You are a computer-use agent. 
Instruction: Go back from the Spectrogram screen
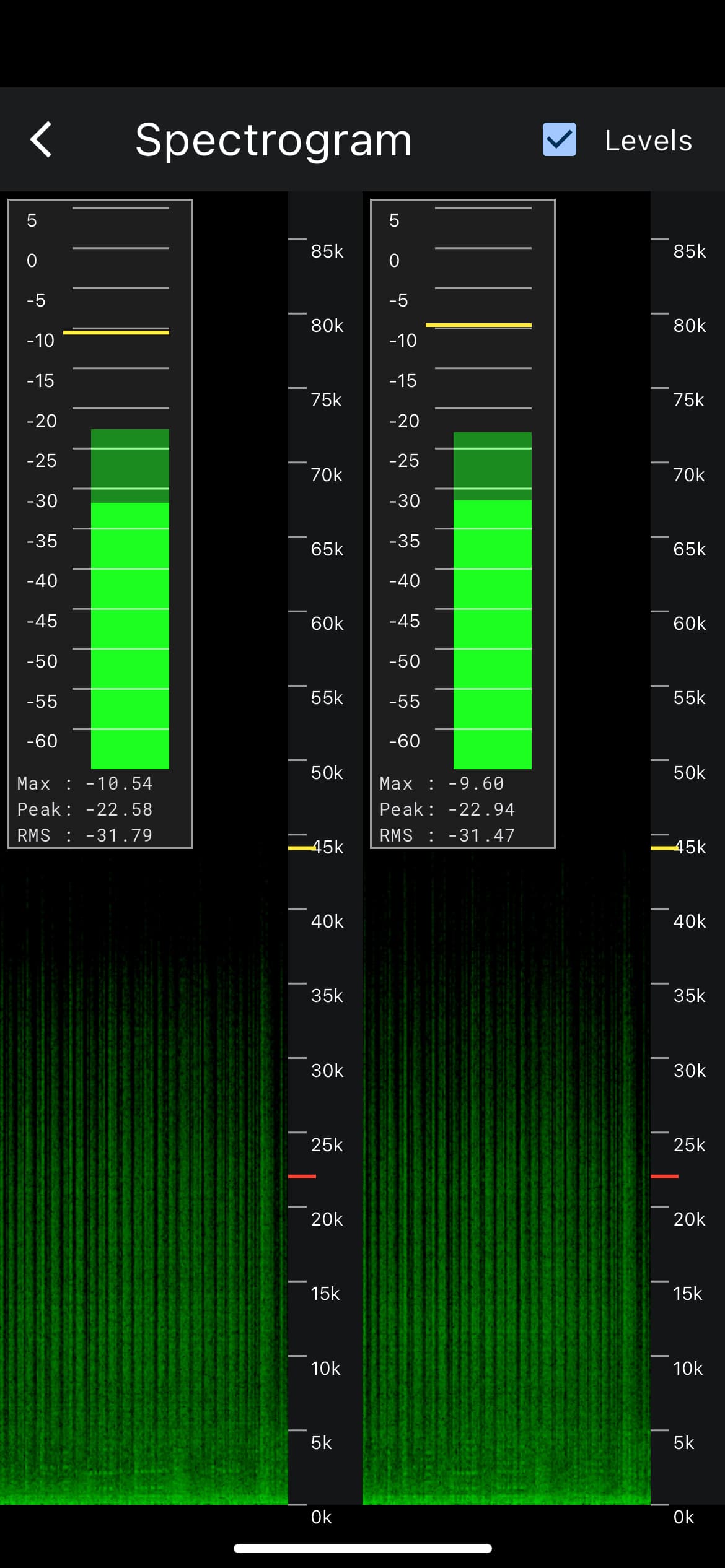click(41, 139)
